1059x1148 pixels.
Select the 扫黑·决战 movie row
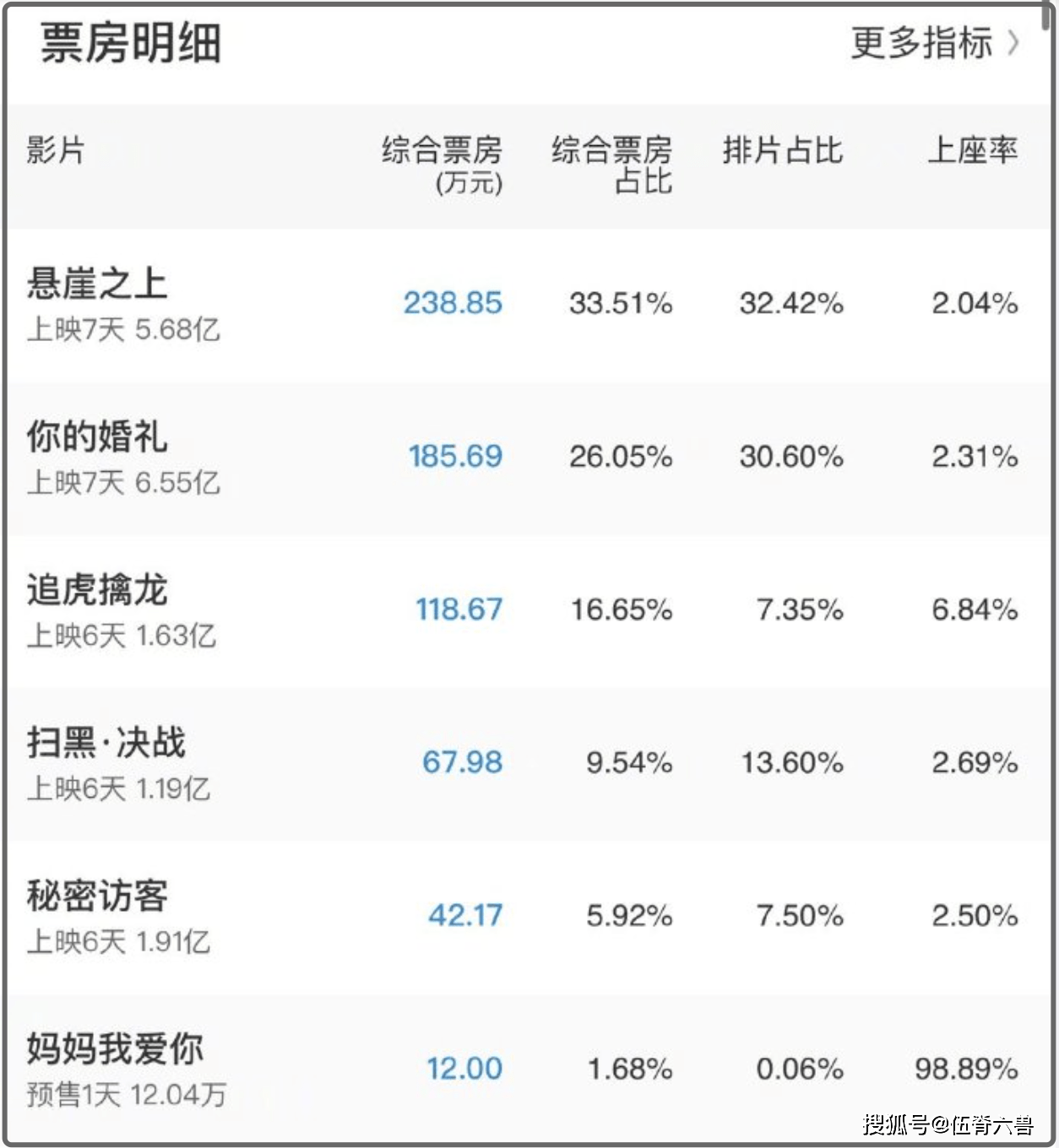click(106, 744)
